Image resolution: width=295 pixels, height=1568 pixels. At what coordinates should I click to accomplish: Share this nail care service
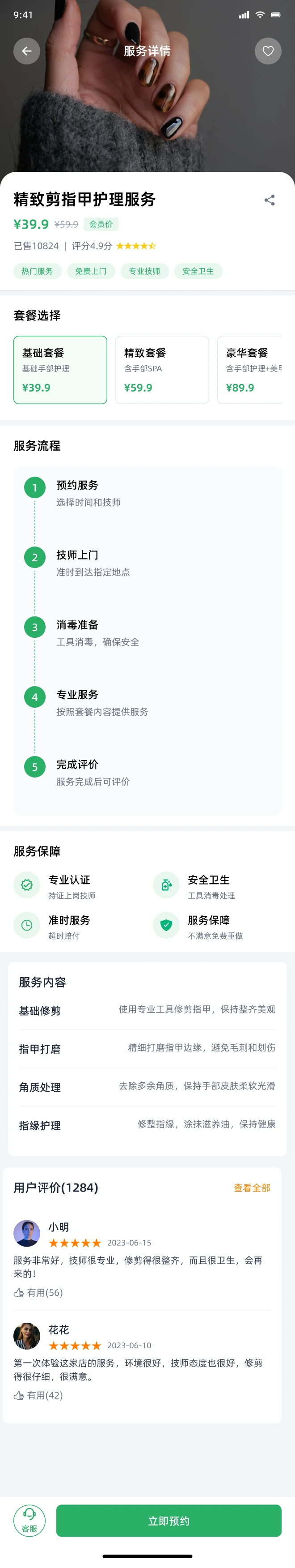pos(270,200)
